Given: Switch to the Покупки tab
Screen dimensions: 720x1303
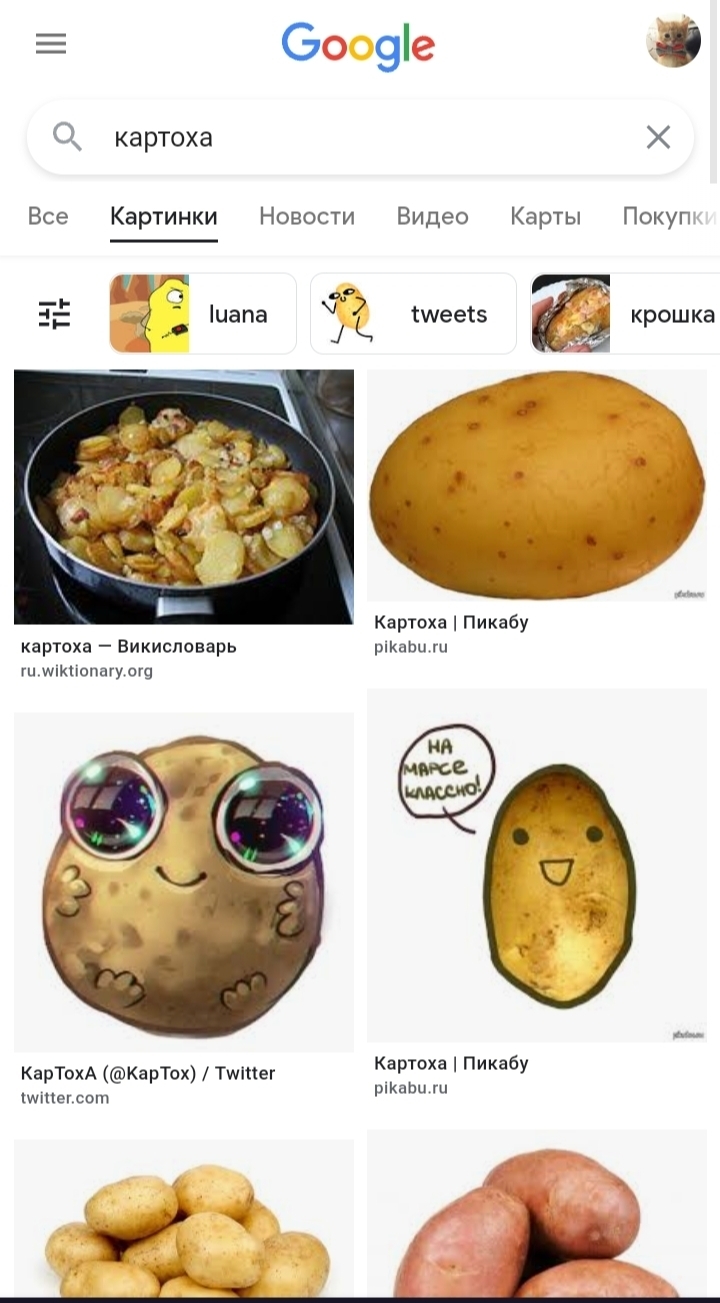Looking at the screenshot, I should click(x=668, y=216).
